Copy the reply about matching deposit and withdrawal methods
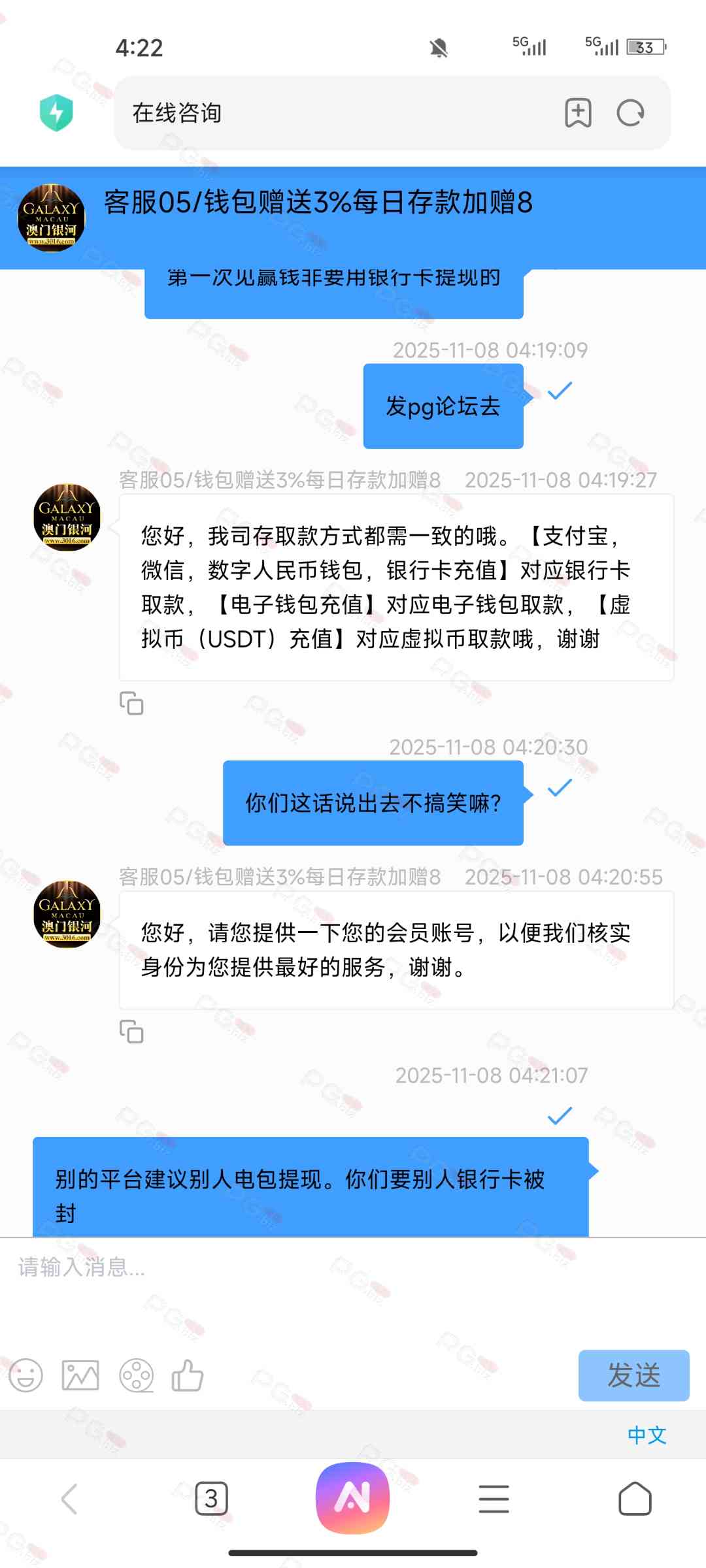Screen dimensions: 706x1568 tap(131, 704)
